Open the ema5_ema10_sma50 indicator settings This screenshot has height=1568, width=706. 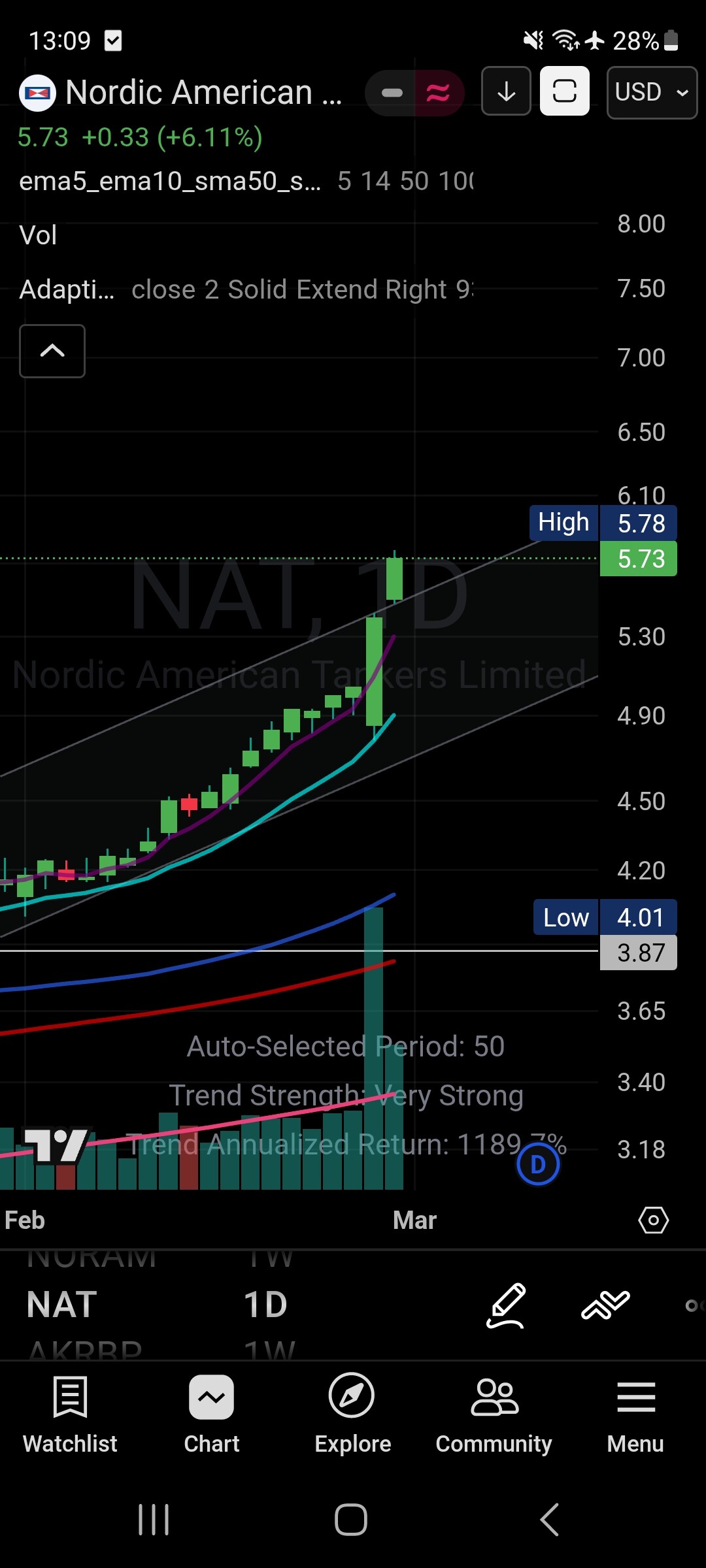coord(170,181)
